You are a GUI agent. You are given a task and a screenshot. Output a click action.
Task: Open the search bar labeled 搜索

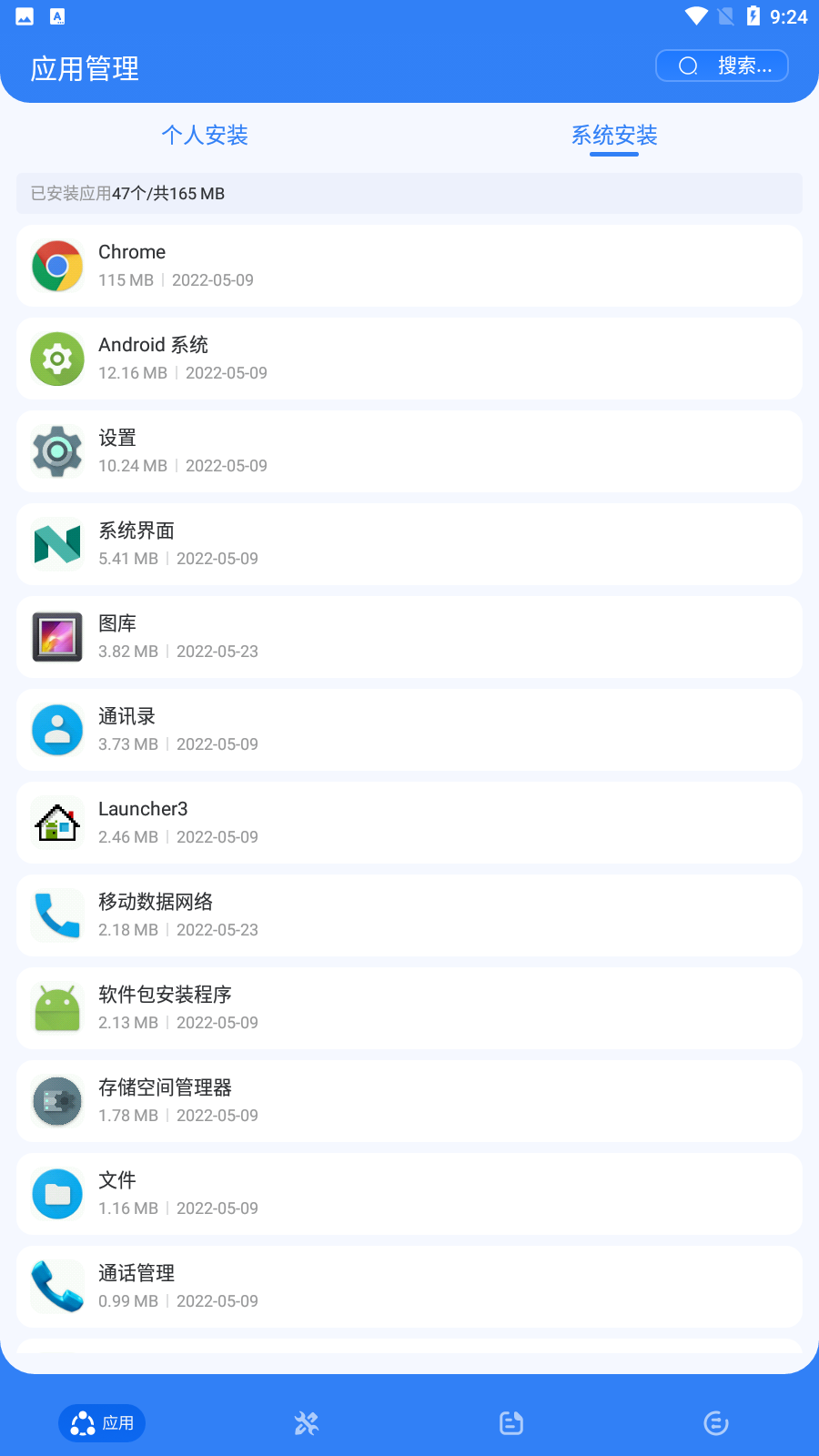[x=722, y=65]
